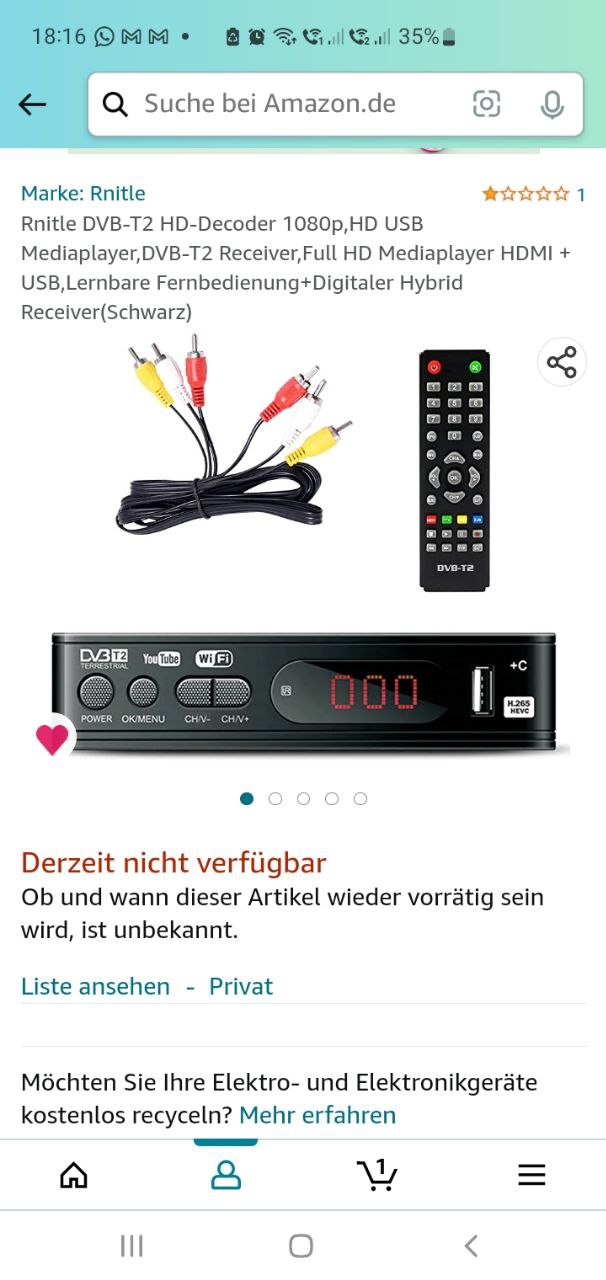
Task: Tap the system home button
Action: pos(301,1245)
